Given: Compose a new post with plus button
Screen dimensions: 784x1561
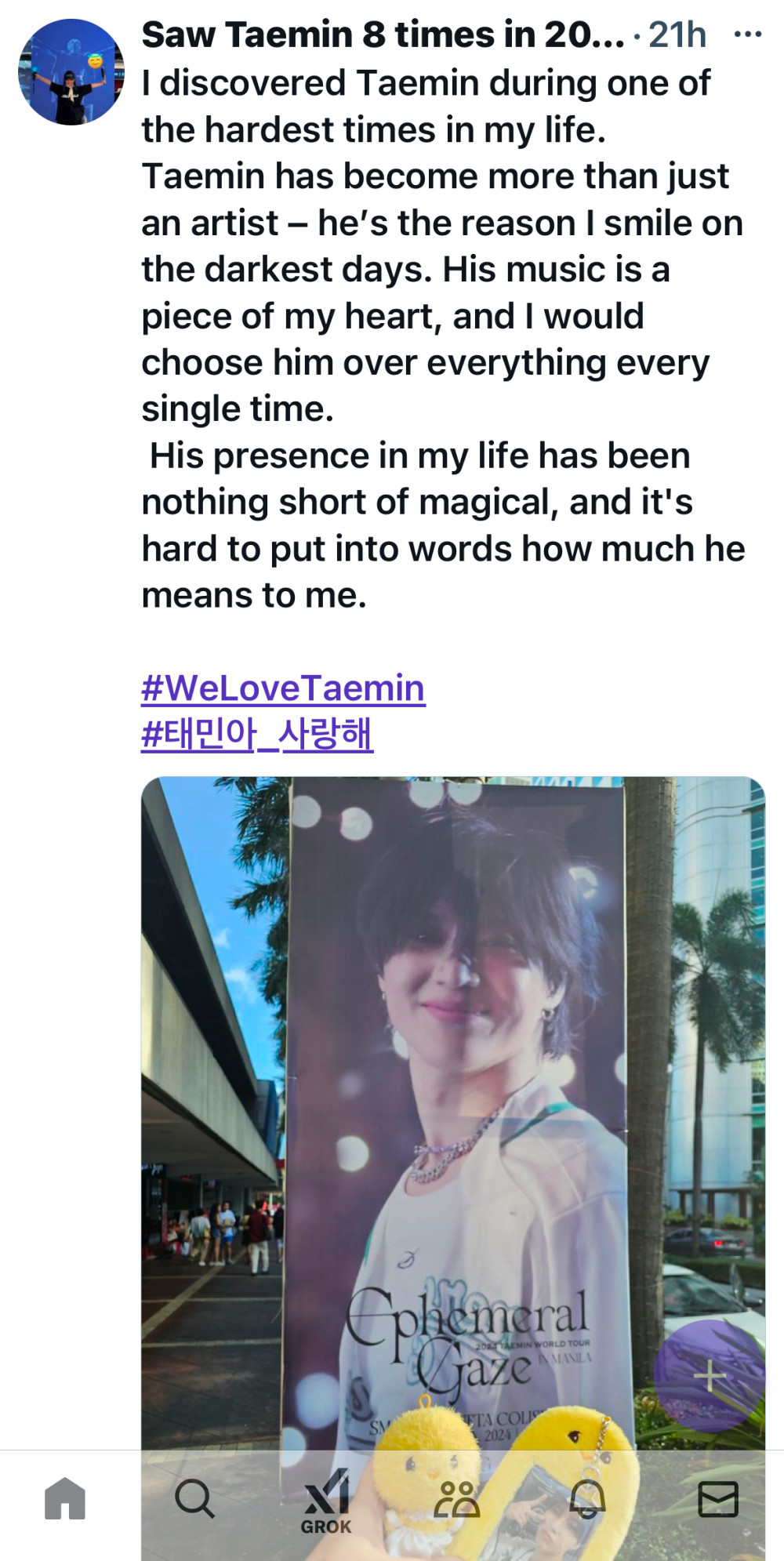Looking at the screenshot, I should point(710,1376).
